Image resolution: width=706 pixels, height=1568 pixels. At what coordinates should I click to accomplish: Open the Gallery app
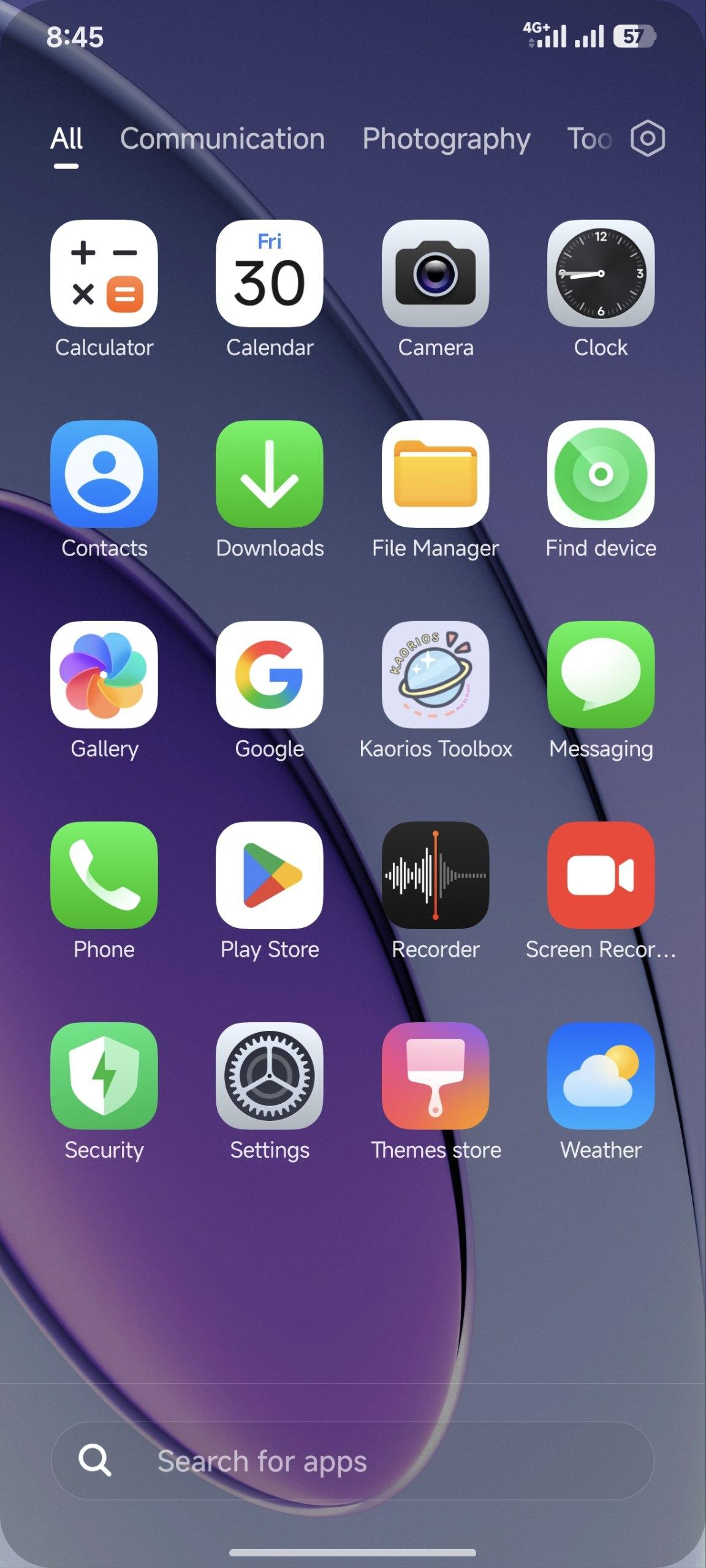point(104,674)
